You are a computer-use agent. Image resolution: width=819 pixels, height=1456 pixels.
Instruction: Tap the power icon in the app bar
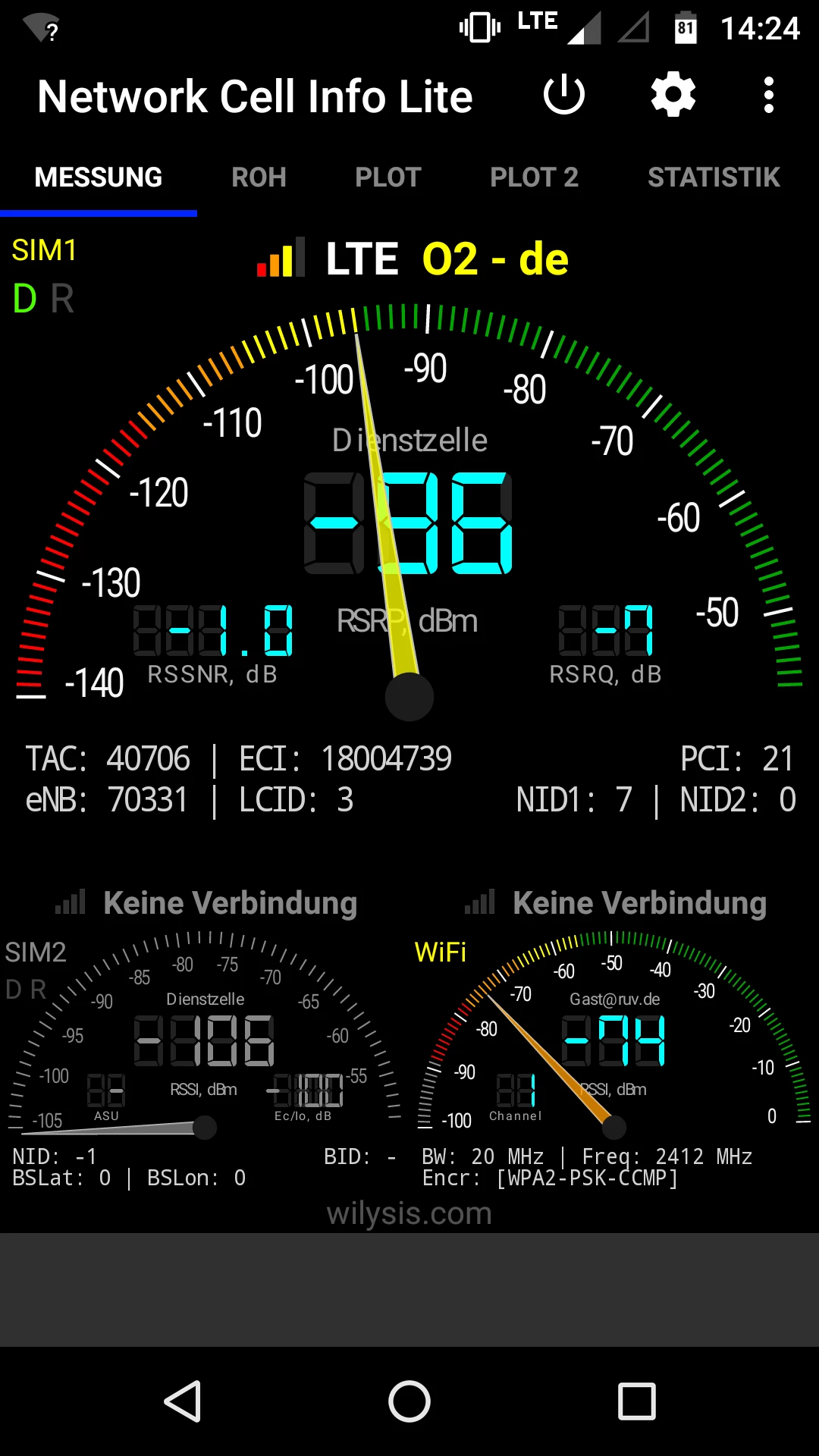pyautogui.click(x=564, y=96)
